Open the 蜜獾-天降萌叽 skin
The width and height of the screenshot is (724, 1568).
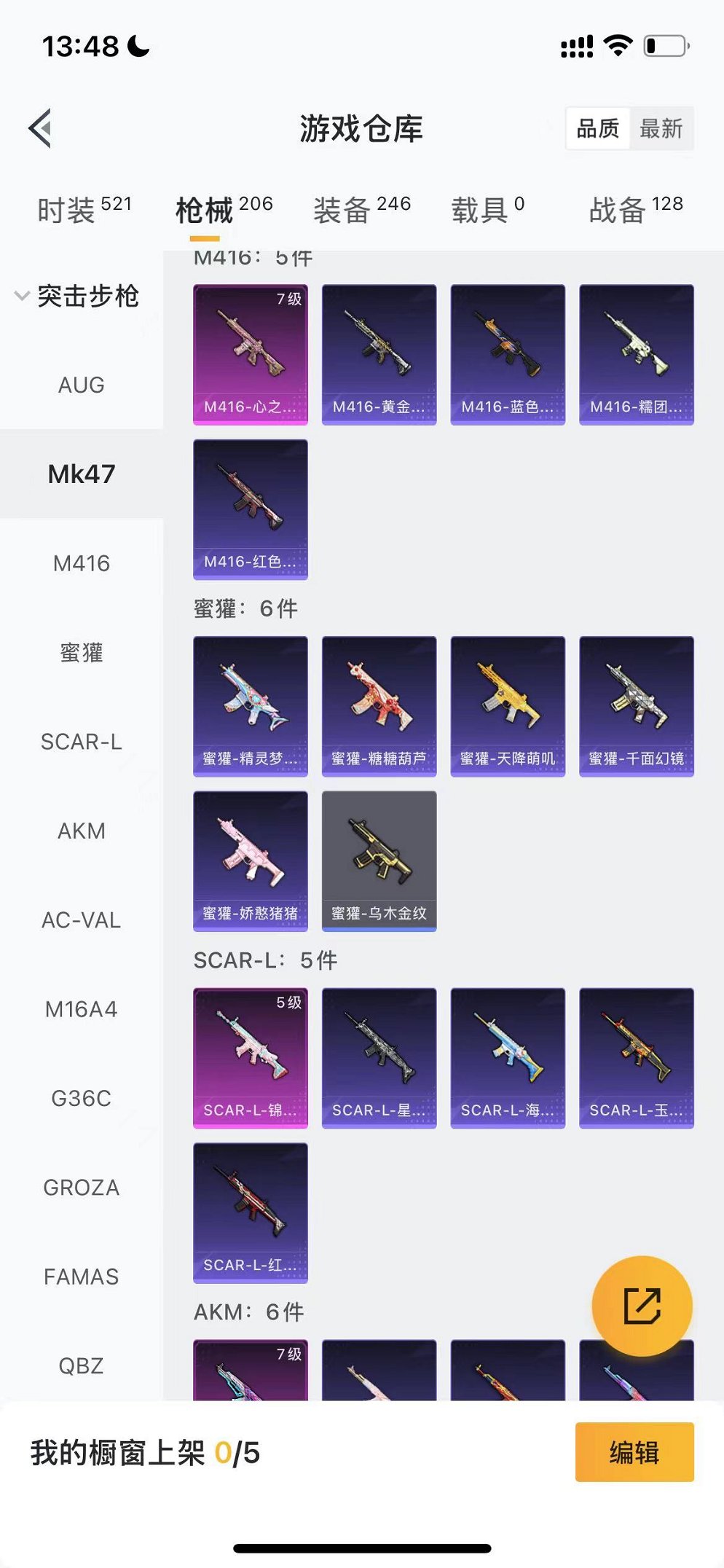(x=508, y=706)
